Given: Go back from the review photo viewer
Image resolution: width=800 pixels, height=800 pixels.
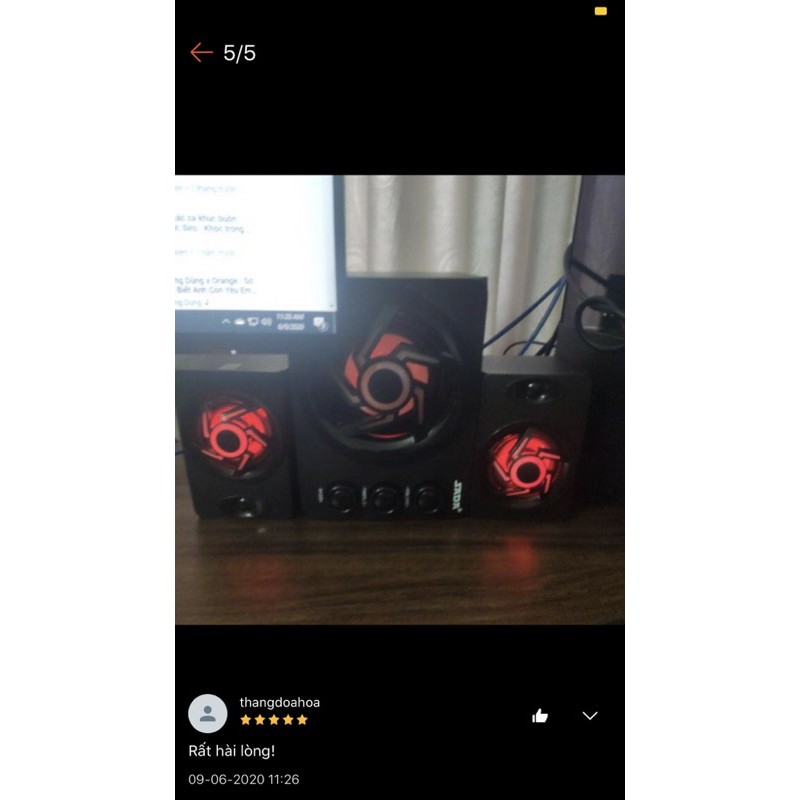Looking at the screenshot, I should (x=201, y=53).
